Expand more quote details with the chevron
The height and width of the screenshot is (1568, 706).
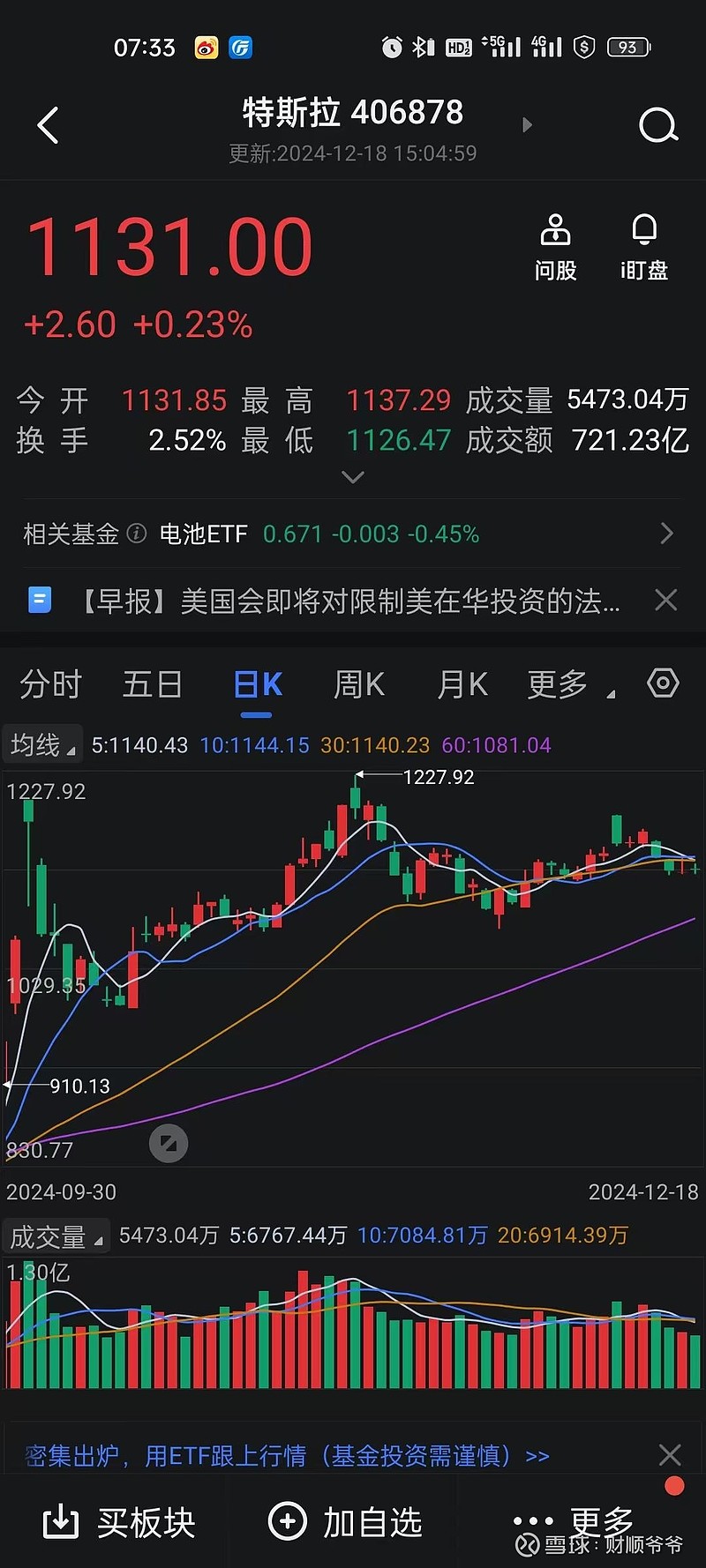[x=352, y=476]
